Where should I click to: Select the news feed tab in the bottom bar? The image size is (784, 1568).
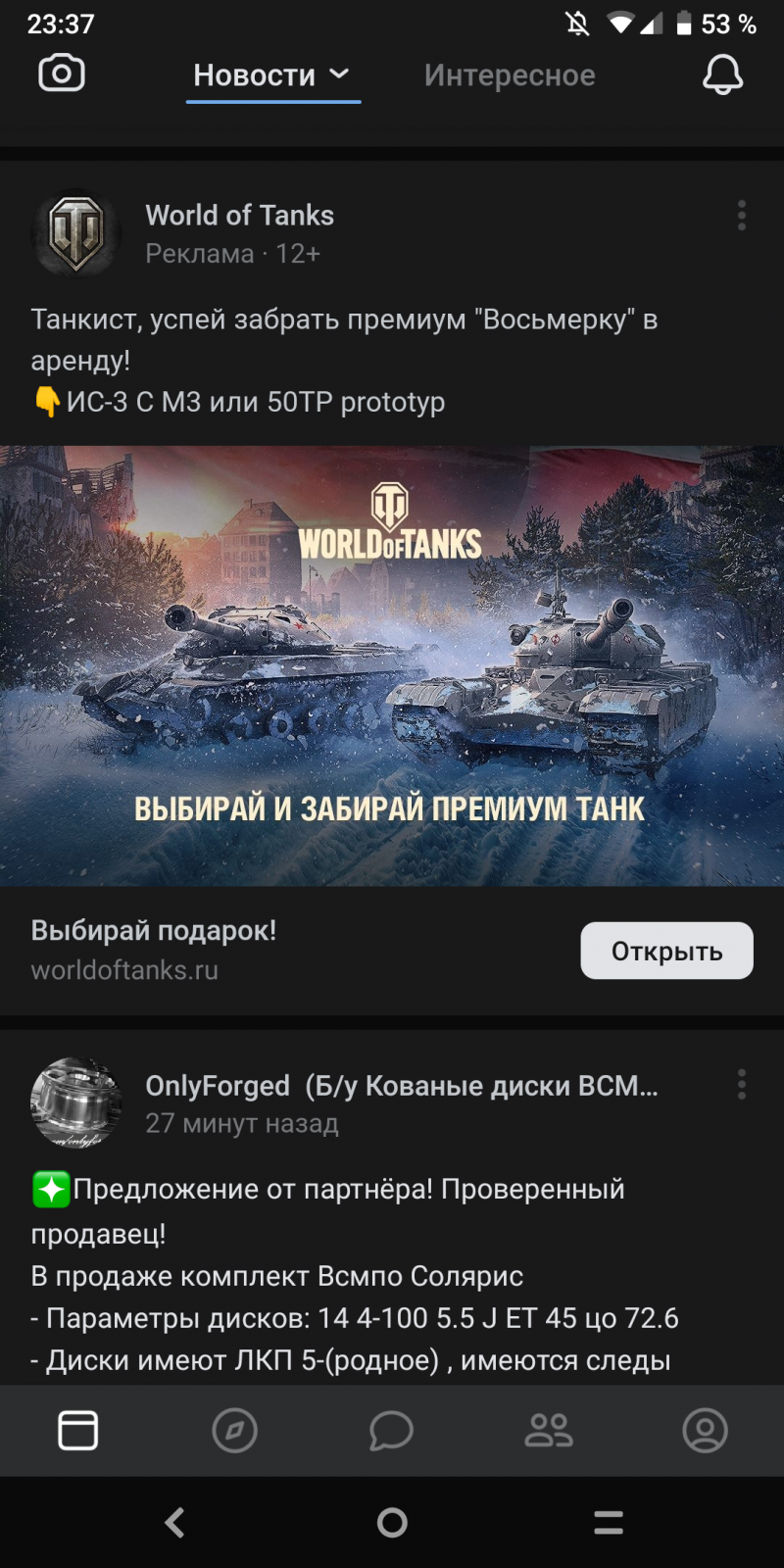coord(78,1431)
